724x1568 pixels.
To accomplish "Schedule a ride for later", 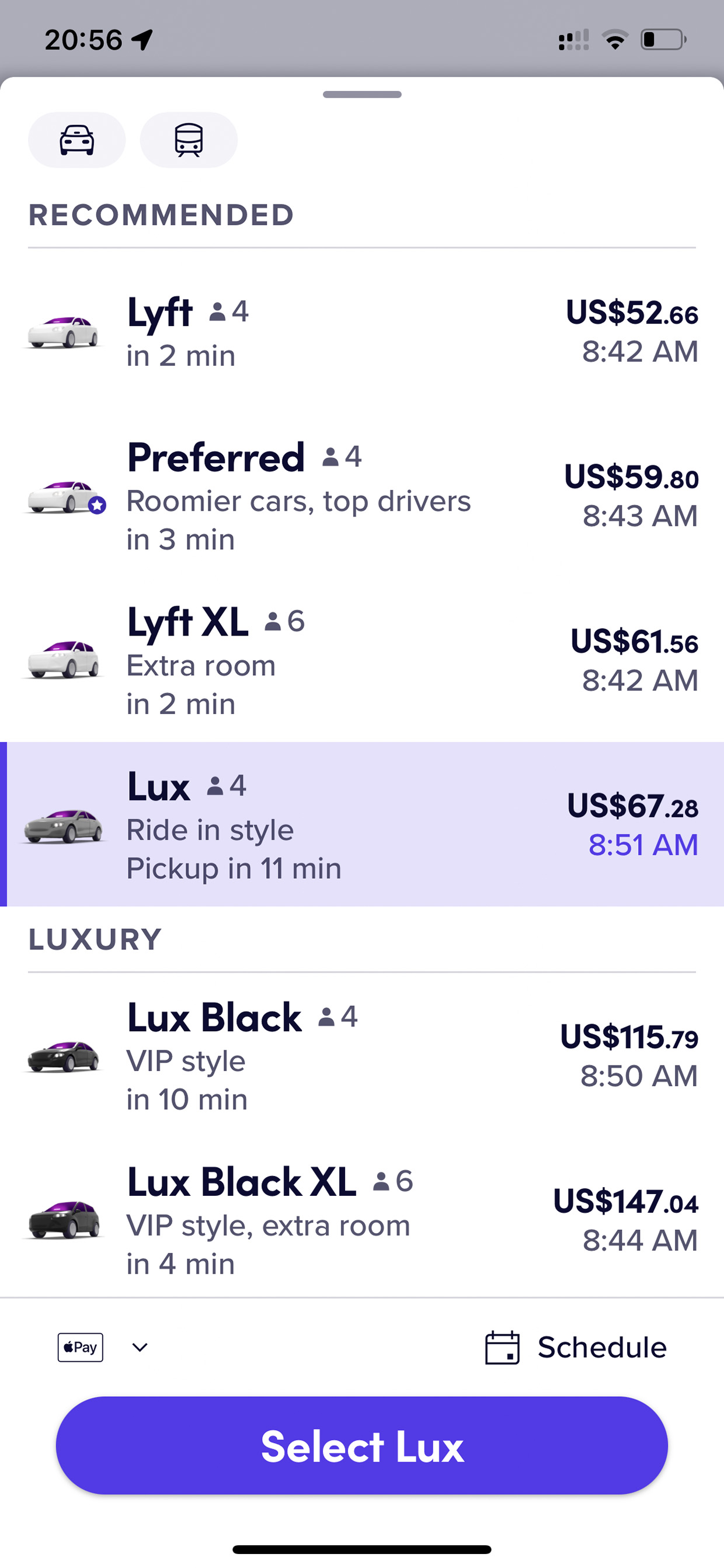I will click(x=576, y=1347).
